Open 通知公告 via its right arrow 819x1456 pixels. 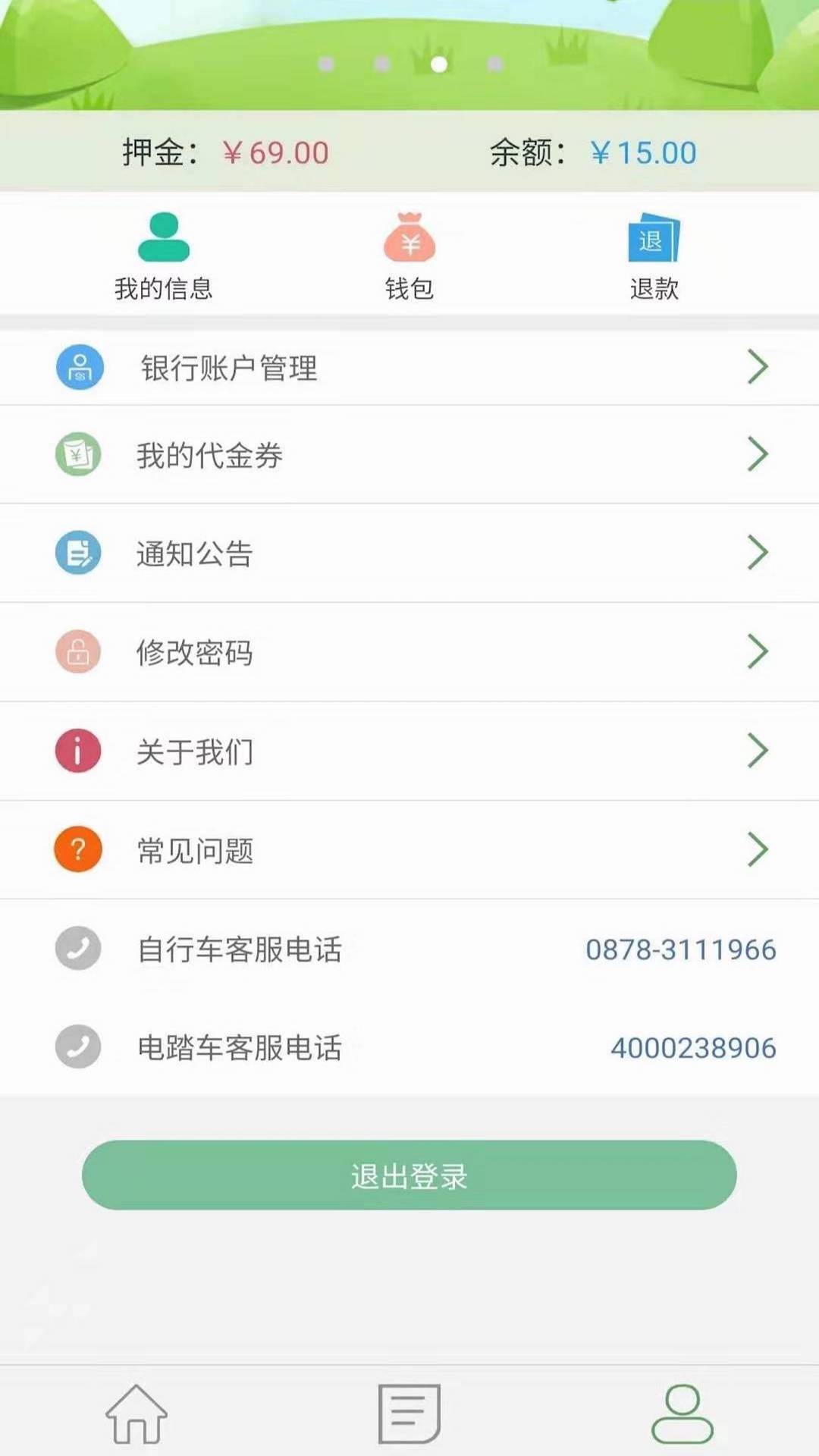pyautogui.click(x=758, y=554)
